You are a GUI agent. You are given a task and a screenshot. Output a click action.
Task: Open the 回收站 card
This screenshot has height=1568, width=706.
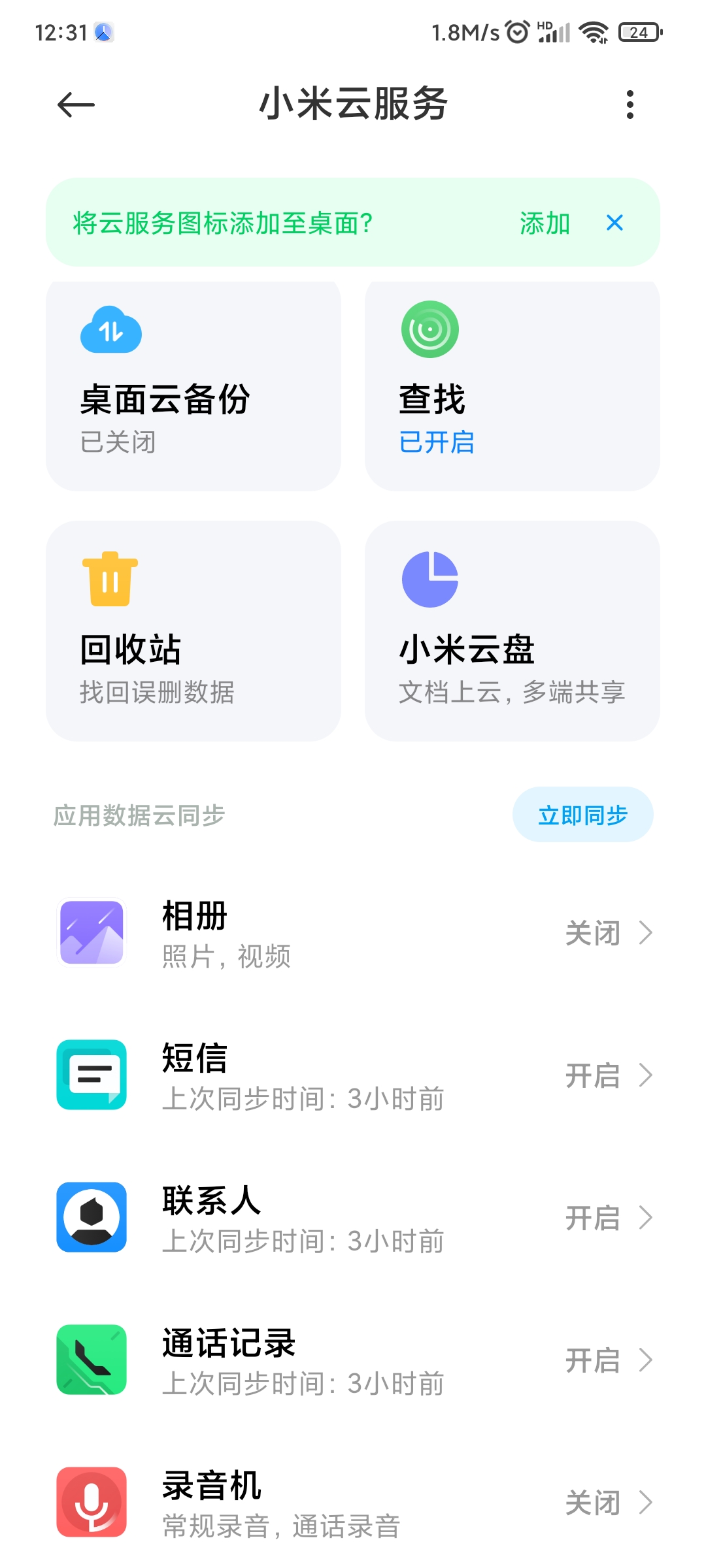193,631
